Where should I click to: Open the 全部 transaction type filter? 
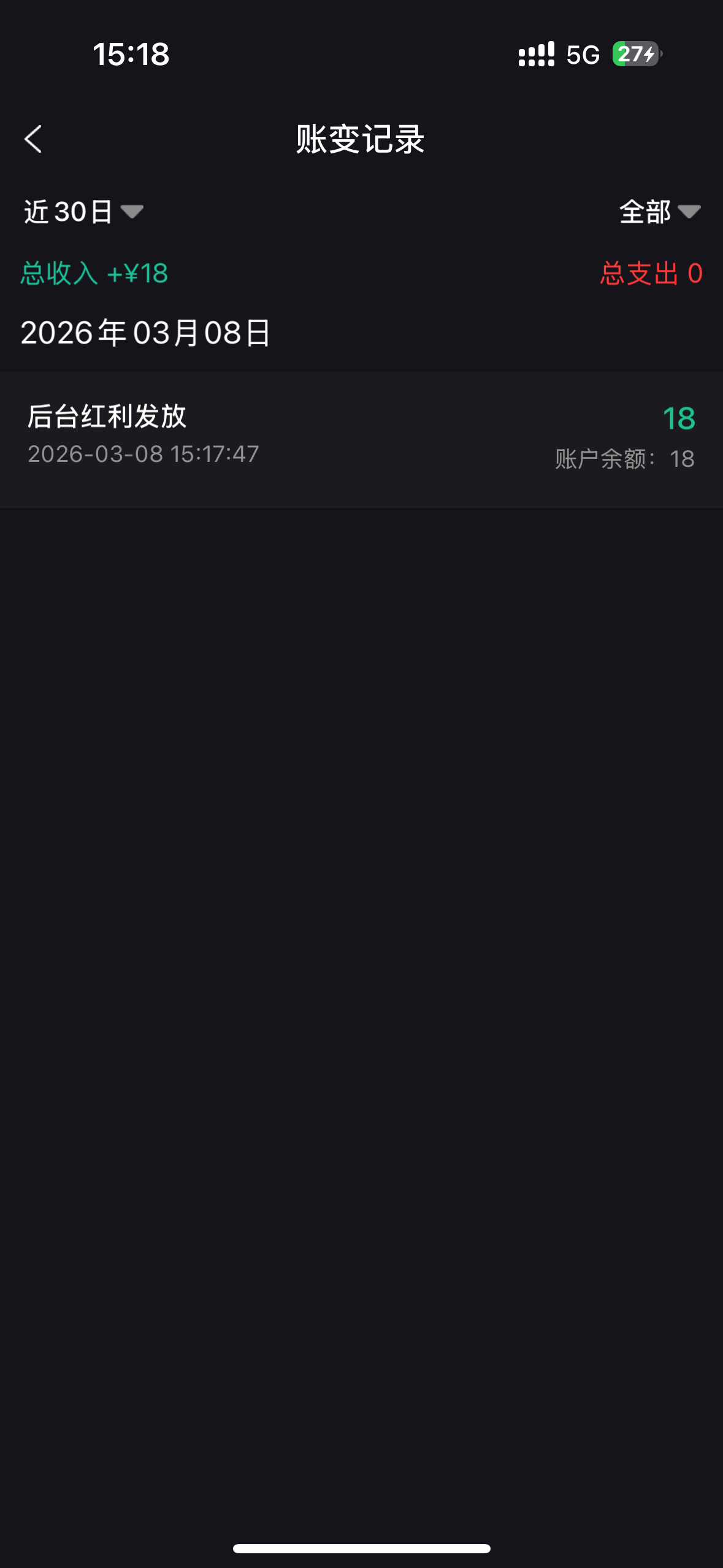pos(646,212)
